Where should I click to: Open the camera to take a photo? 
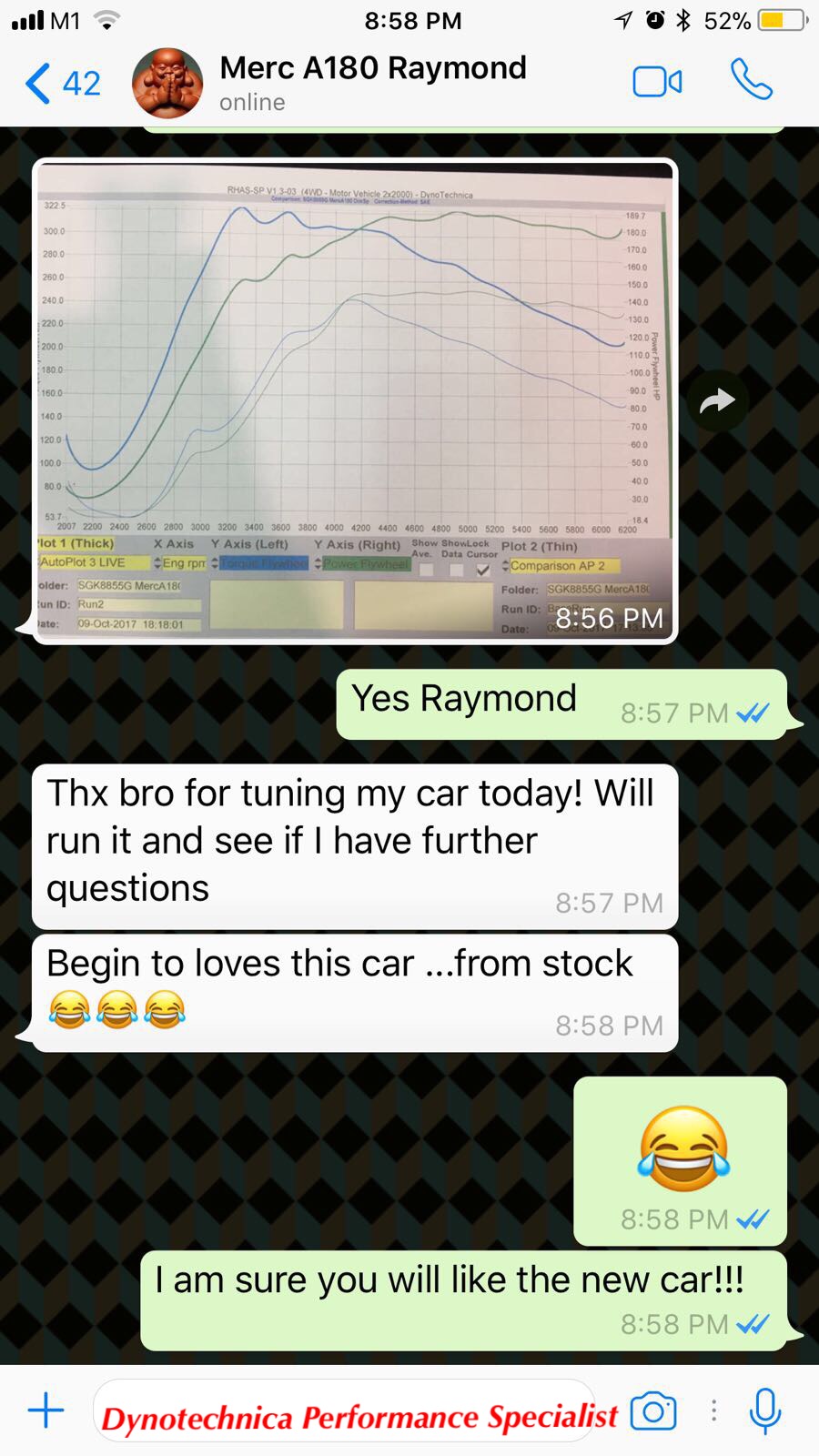coord(653,1411)
